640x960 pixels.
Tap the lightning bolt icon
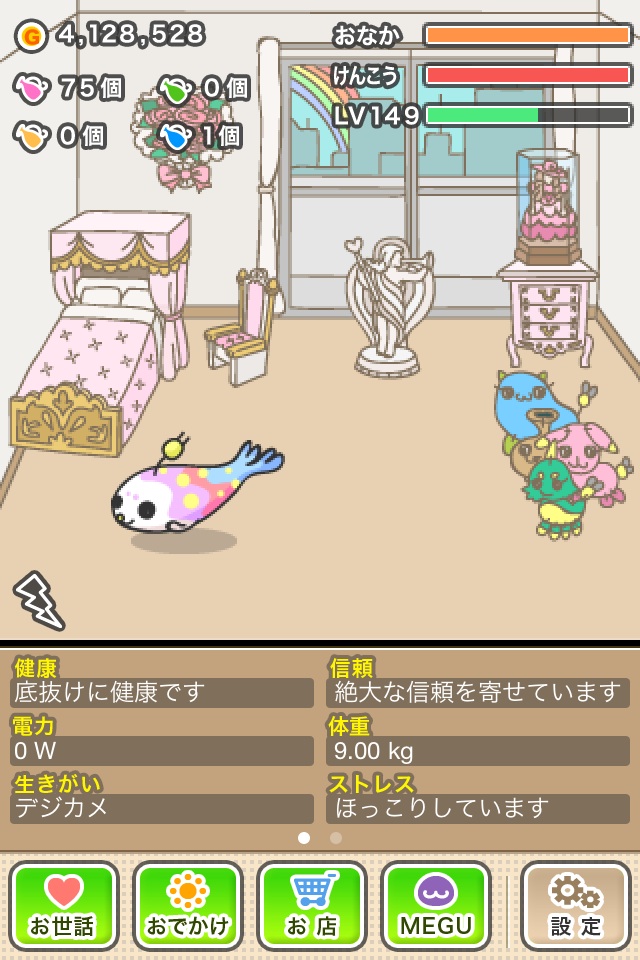(x=38, y=600)
